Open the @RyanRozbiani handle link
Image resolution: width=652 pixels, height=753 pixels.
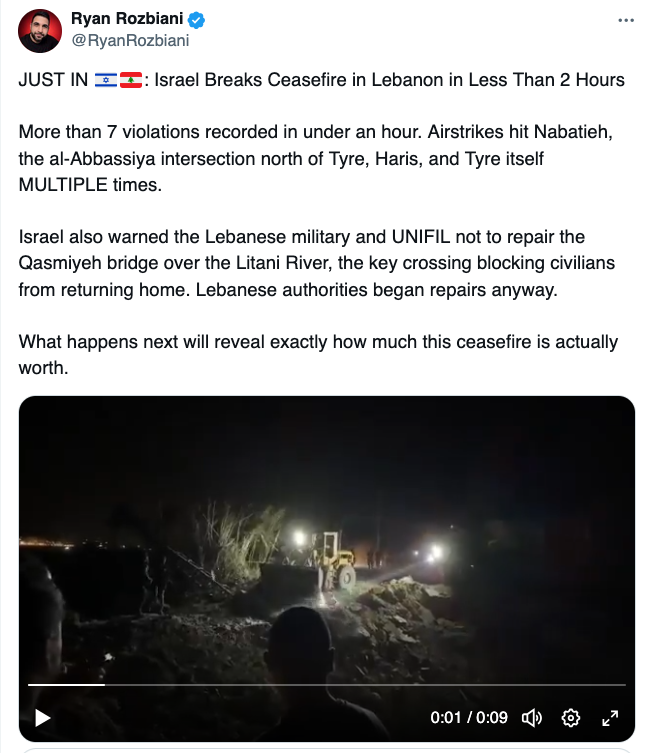click(130, 41)
